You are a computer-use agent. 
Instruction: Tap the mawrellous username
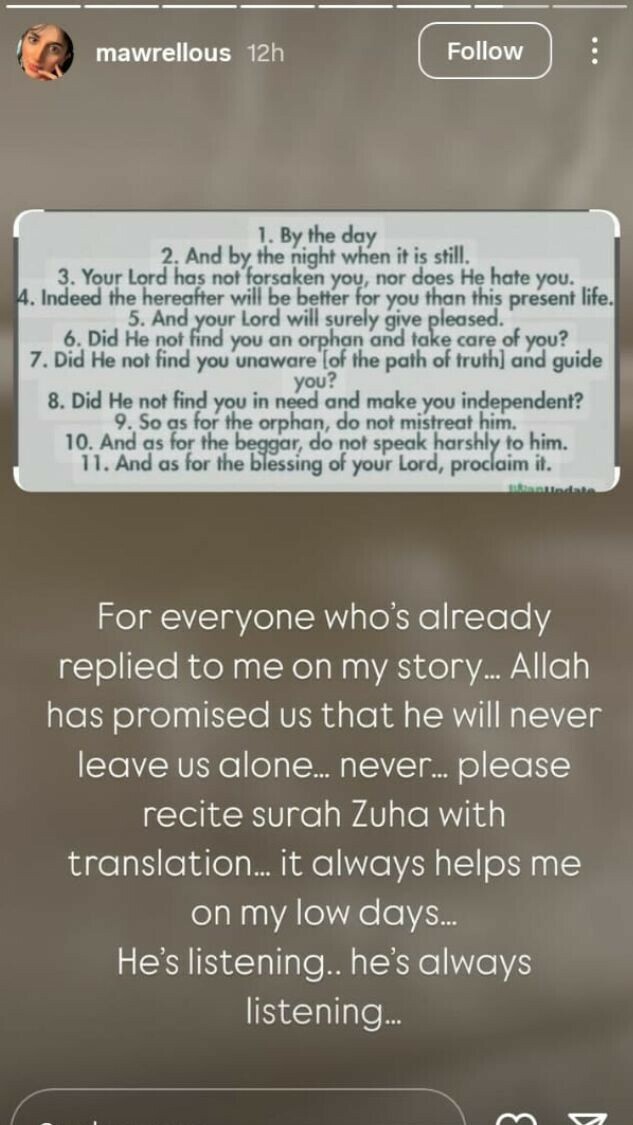(x=163, y=53)
